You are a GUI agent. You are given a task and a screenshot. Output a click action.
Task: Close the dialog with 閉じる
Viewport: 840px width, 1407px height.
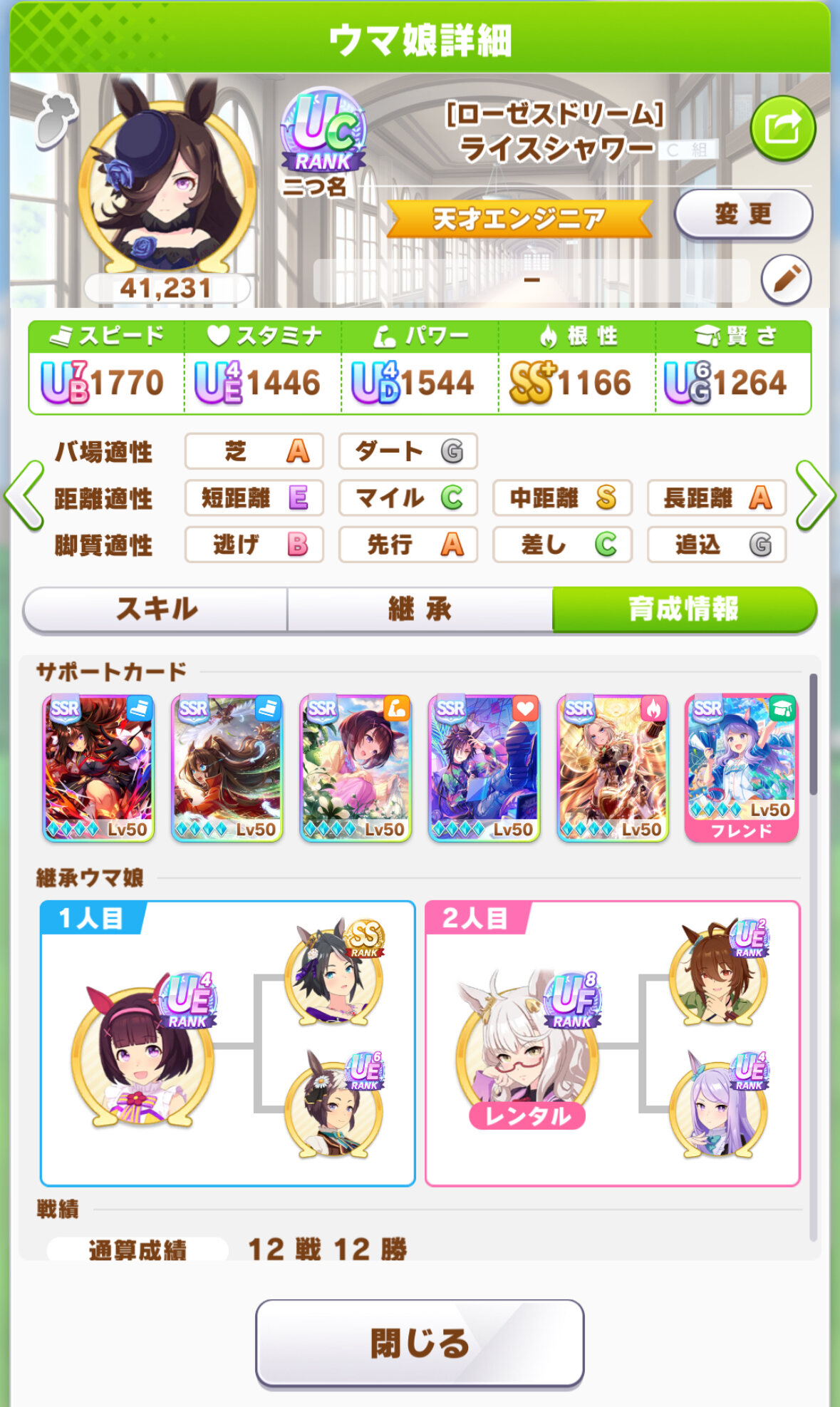(420, 1344)
